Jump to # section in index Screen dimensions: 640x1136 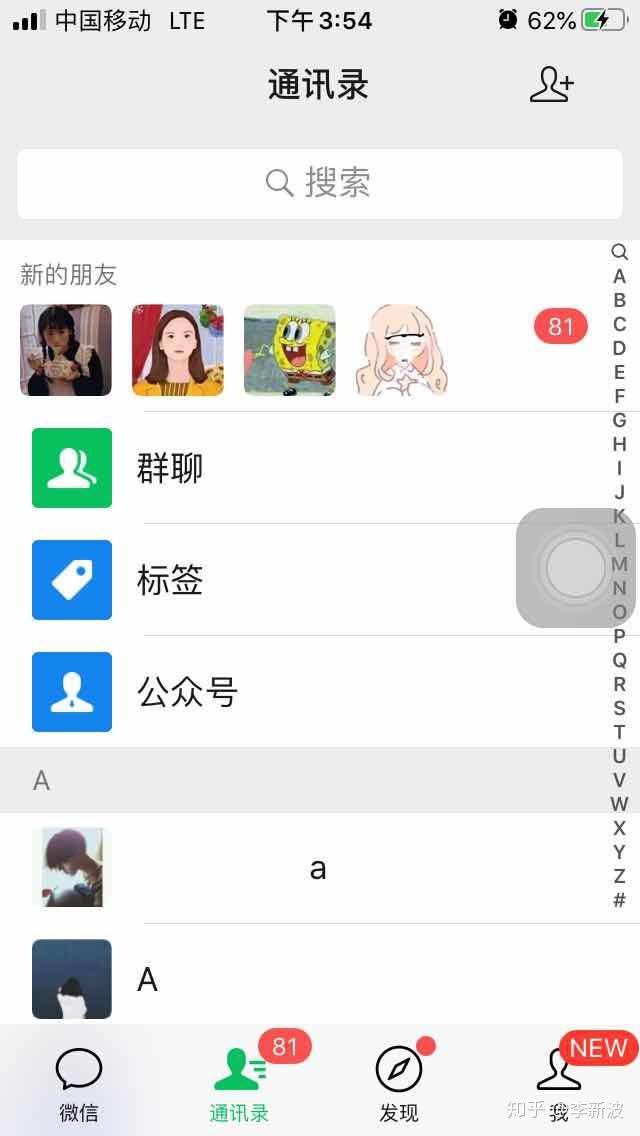619,900
